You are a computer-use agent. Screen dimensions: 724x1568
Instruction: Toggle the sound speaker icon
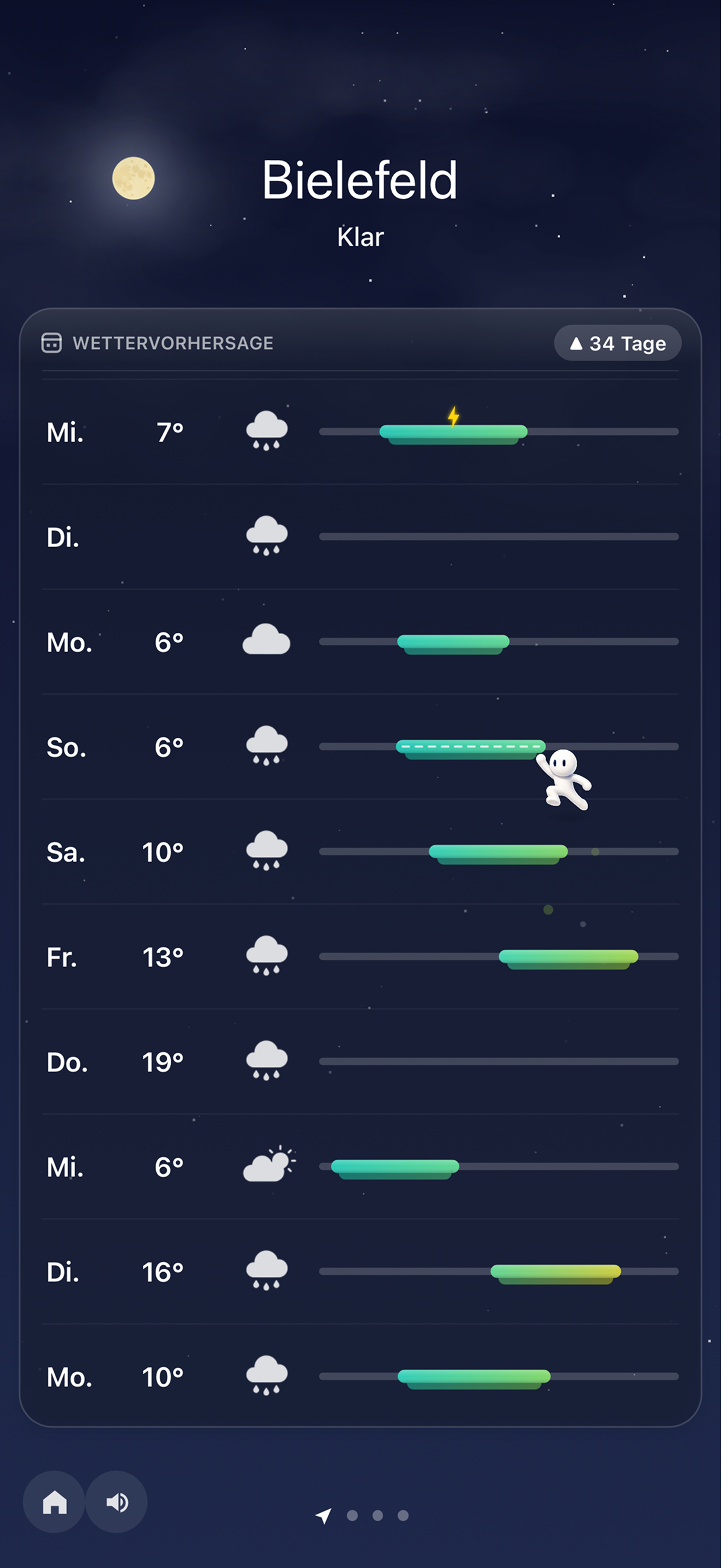[117, 1501]
